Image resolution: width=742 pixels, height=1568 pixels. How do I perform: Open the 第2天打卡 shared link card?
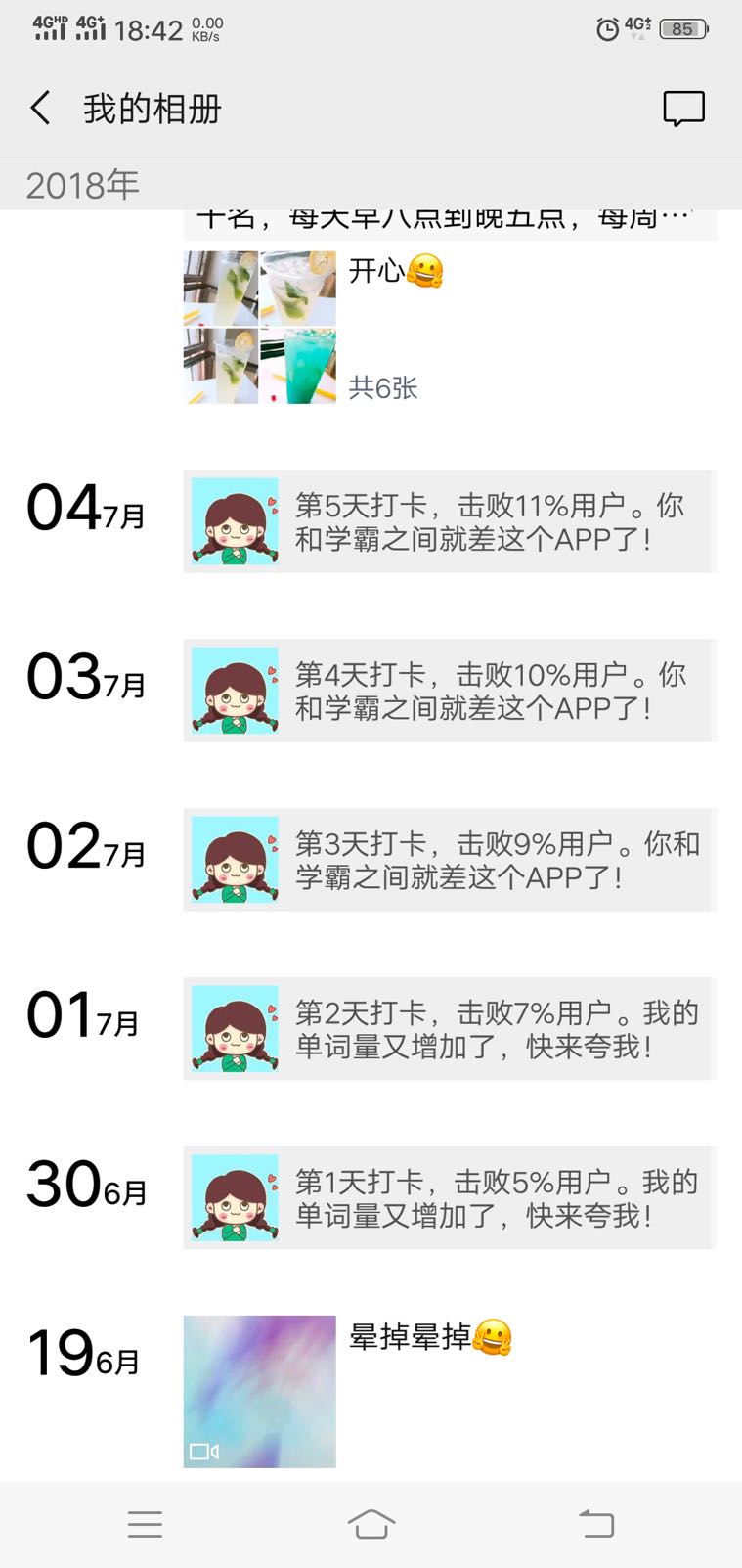[450, 1029]
